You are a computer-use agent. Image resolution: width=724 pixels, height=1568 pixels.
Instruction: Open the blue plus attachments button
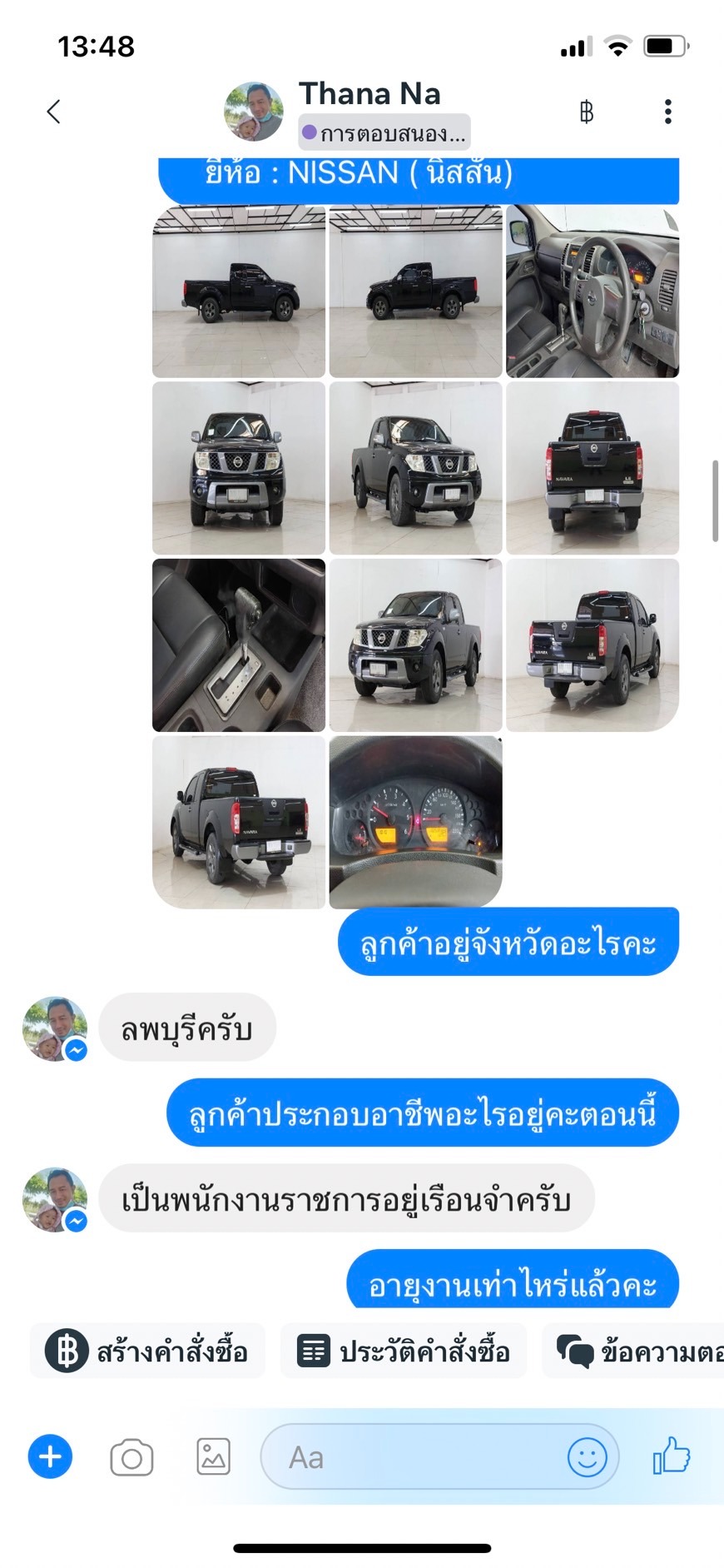[51, 1456]
